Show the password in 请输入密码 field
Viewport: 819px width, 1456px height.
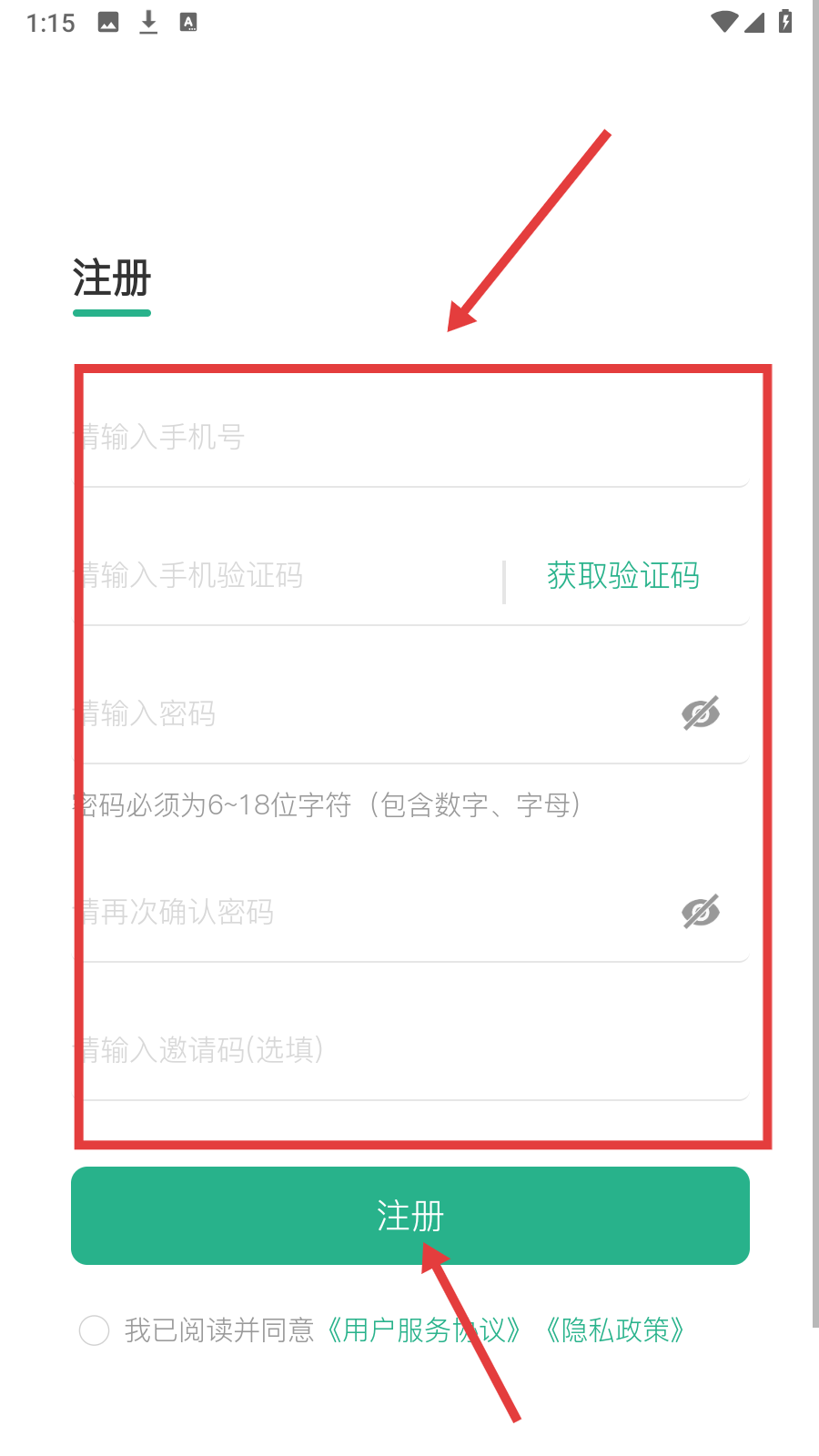coord(701,714)
